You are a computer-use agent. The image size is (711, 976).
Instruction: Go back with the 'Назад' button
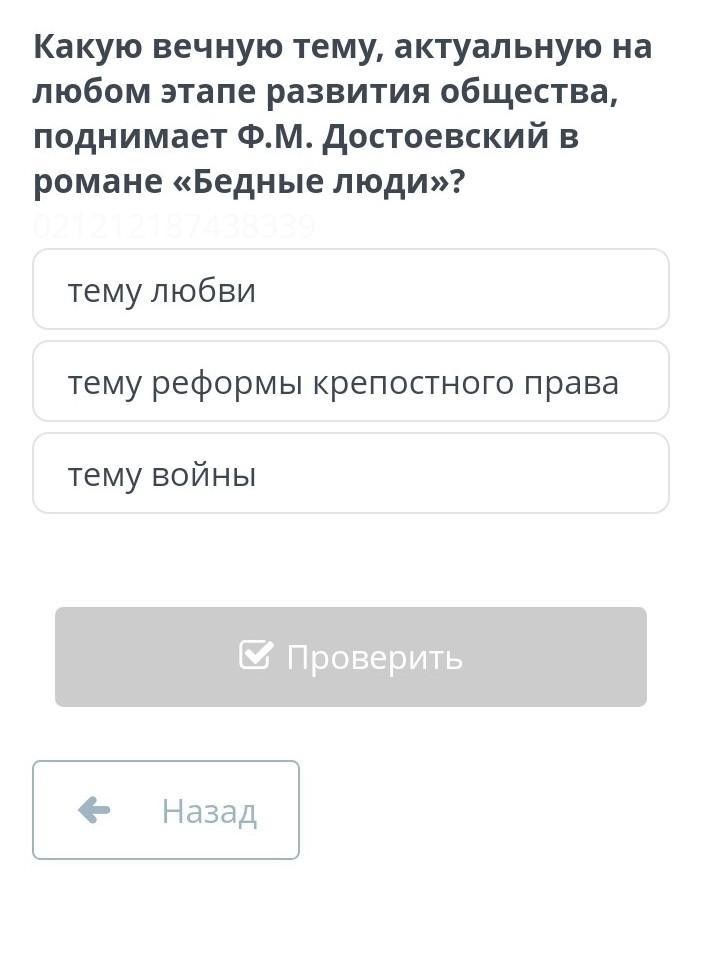pos(166,810)
